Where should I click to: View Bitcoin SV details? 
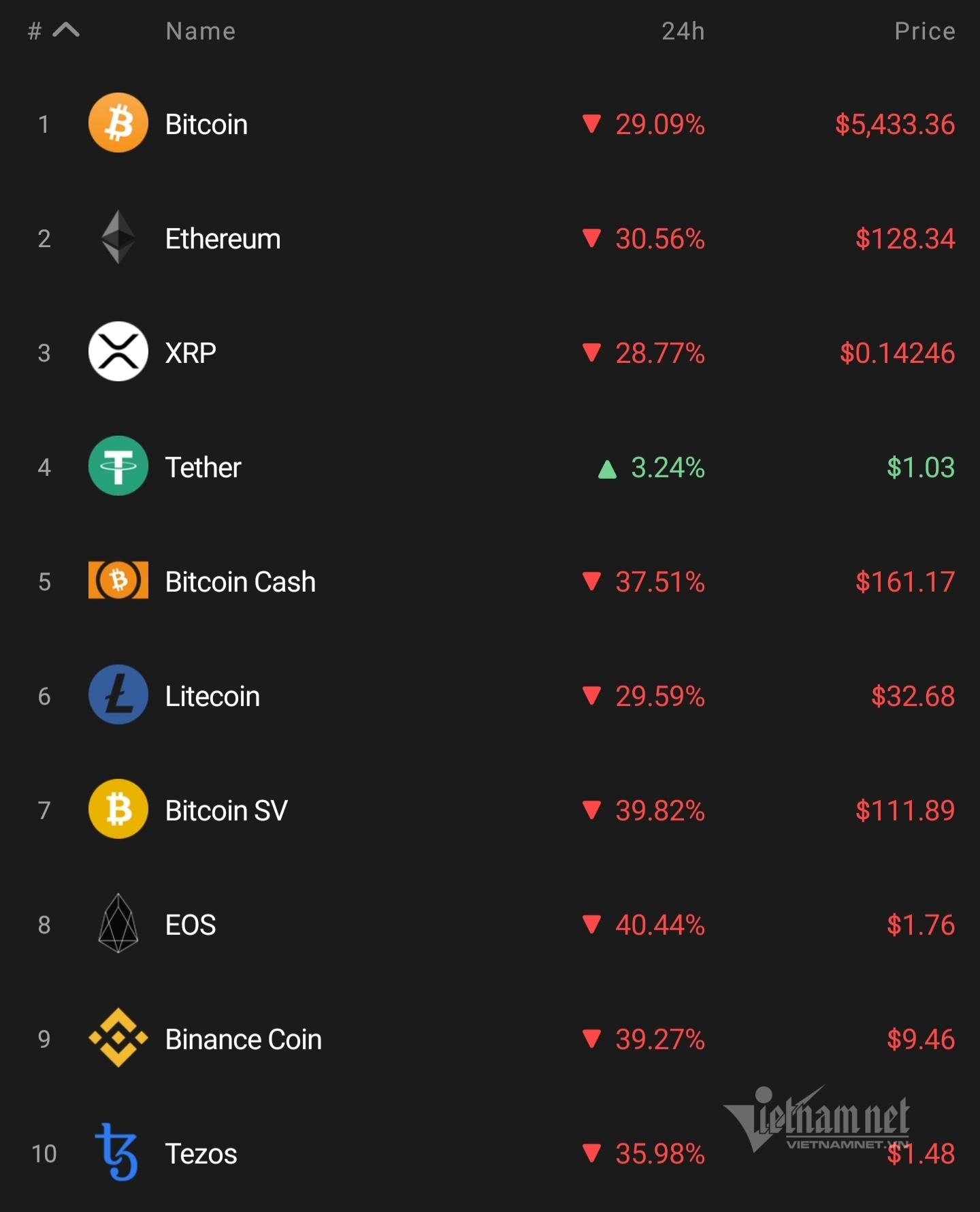tap(226, 811)
